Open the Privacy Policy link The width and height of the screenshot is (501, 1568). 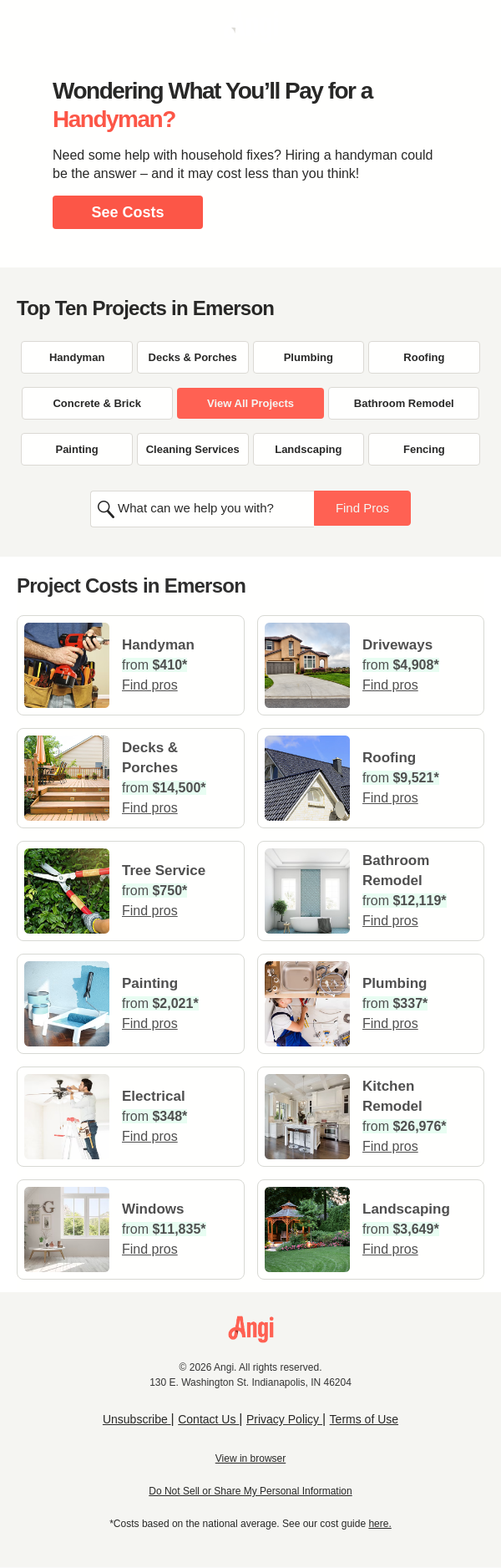click(282, 1419)
